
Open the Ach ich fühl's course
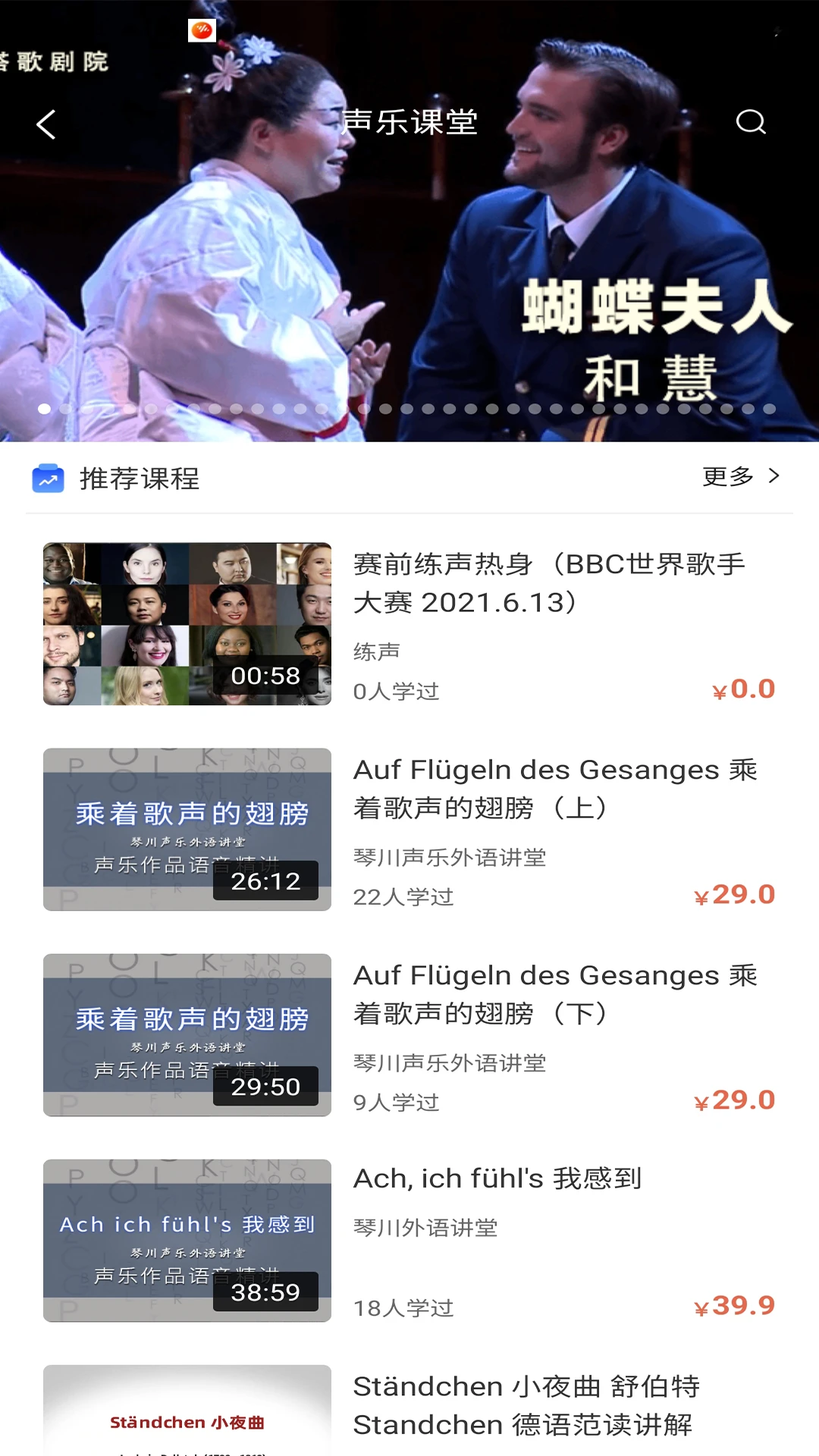pyautogui.click(x=497, y=1178)
